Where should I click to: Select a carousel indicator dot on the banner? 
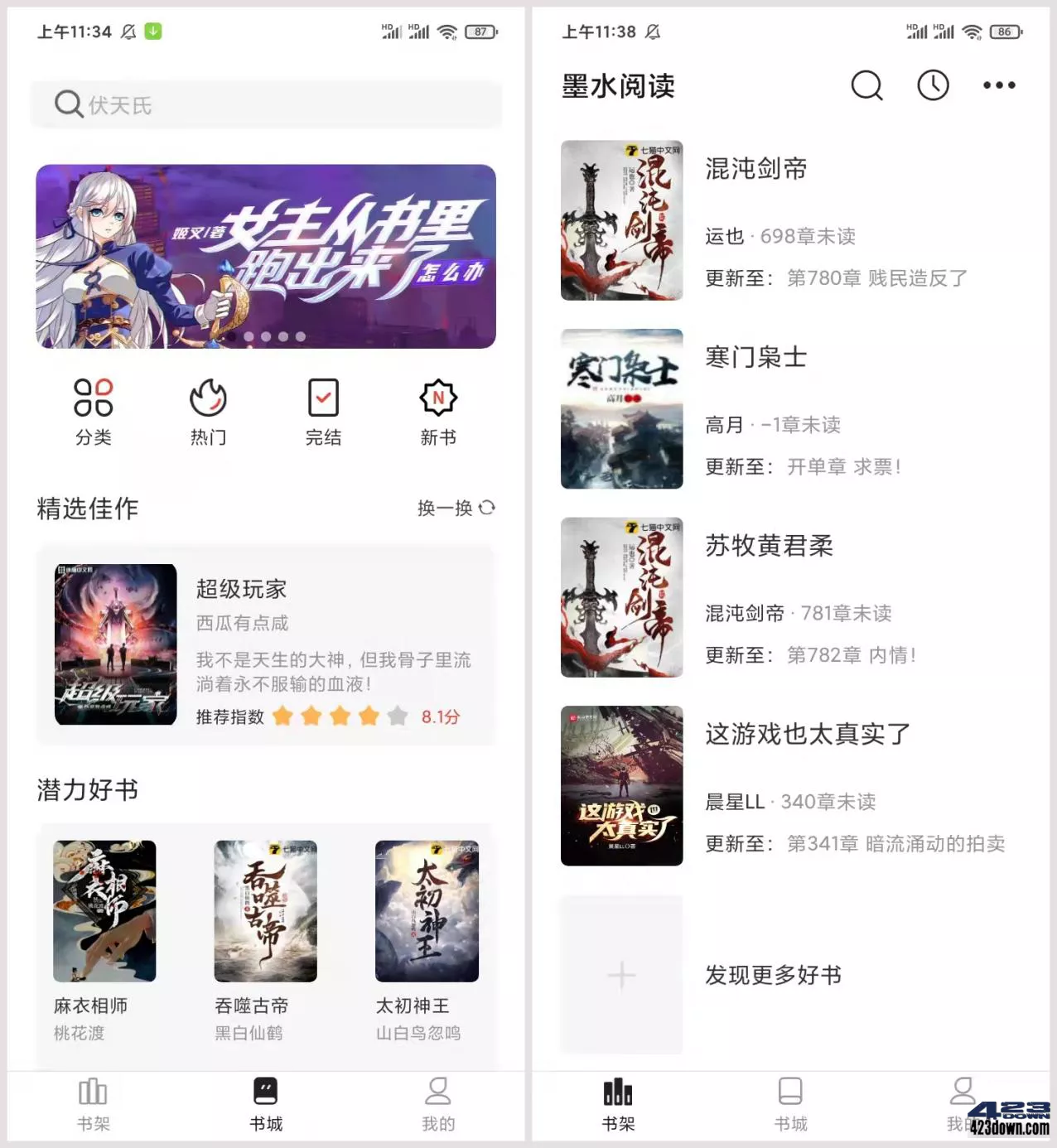coord(265,335)
